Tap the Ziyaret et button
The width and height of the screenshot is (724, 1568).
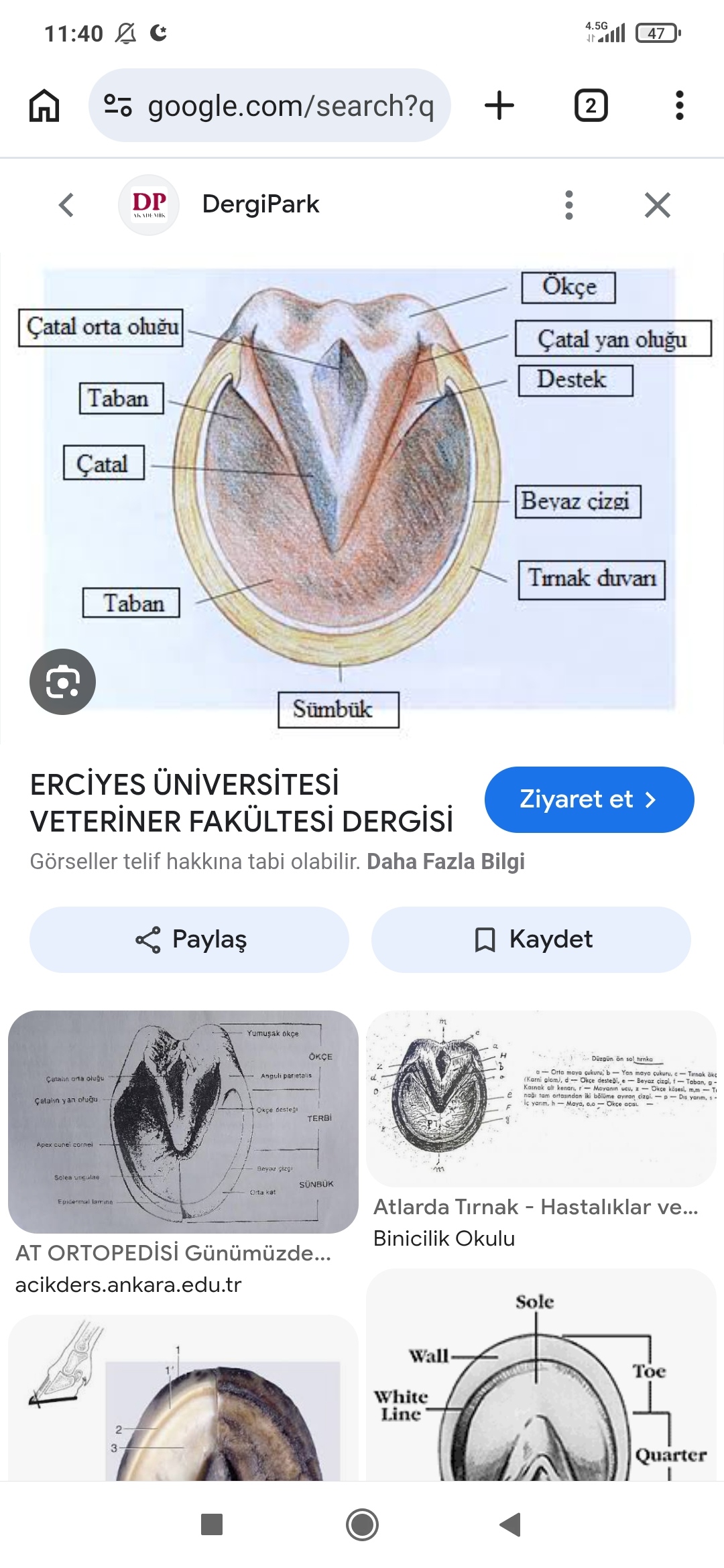[x=589, y=799]
